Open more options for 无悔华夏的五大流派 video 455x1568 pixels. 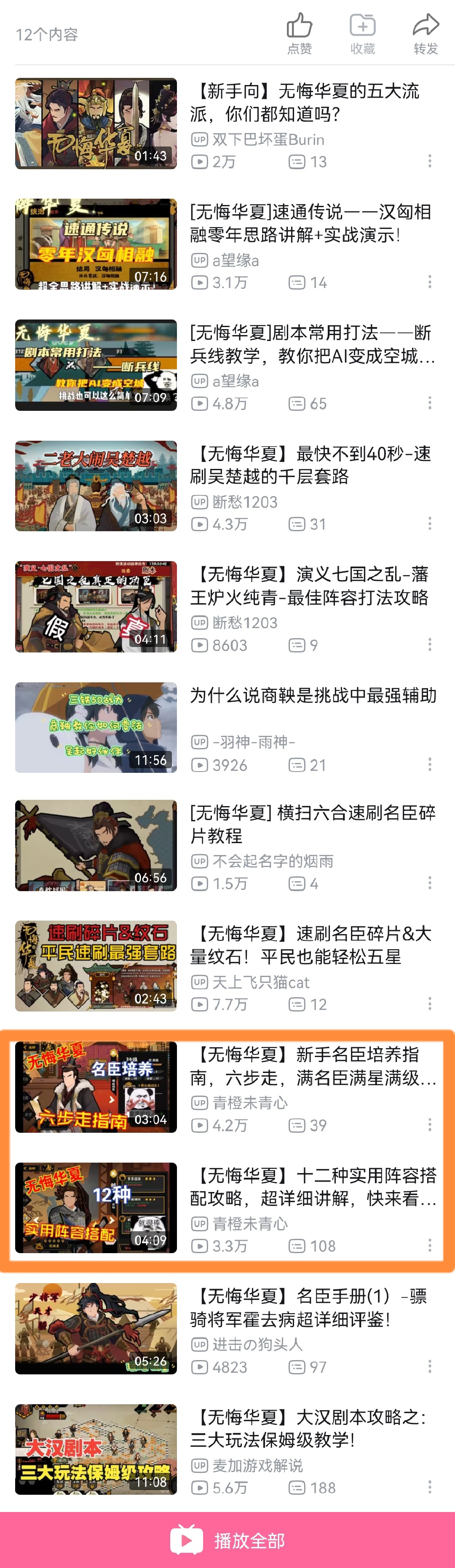click(x=430, y=161)
